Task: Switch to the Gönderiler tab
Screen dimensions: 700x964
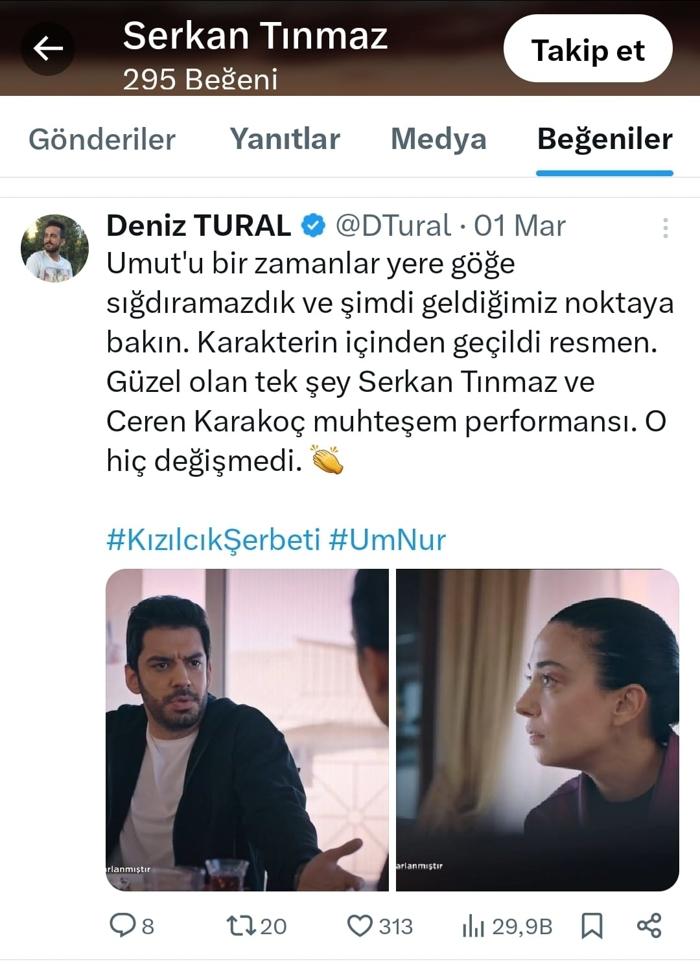Action: [x=102, y=139]
